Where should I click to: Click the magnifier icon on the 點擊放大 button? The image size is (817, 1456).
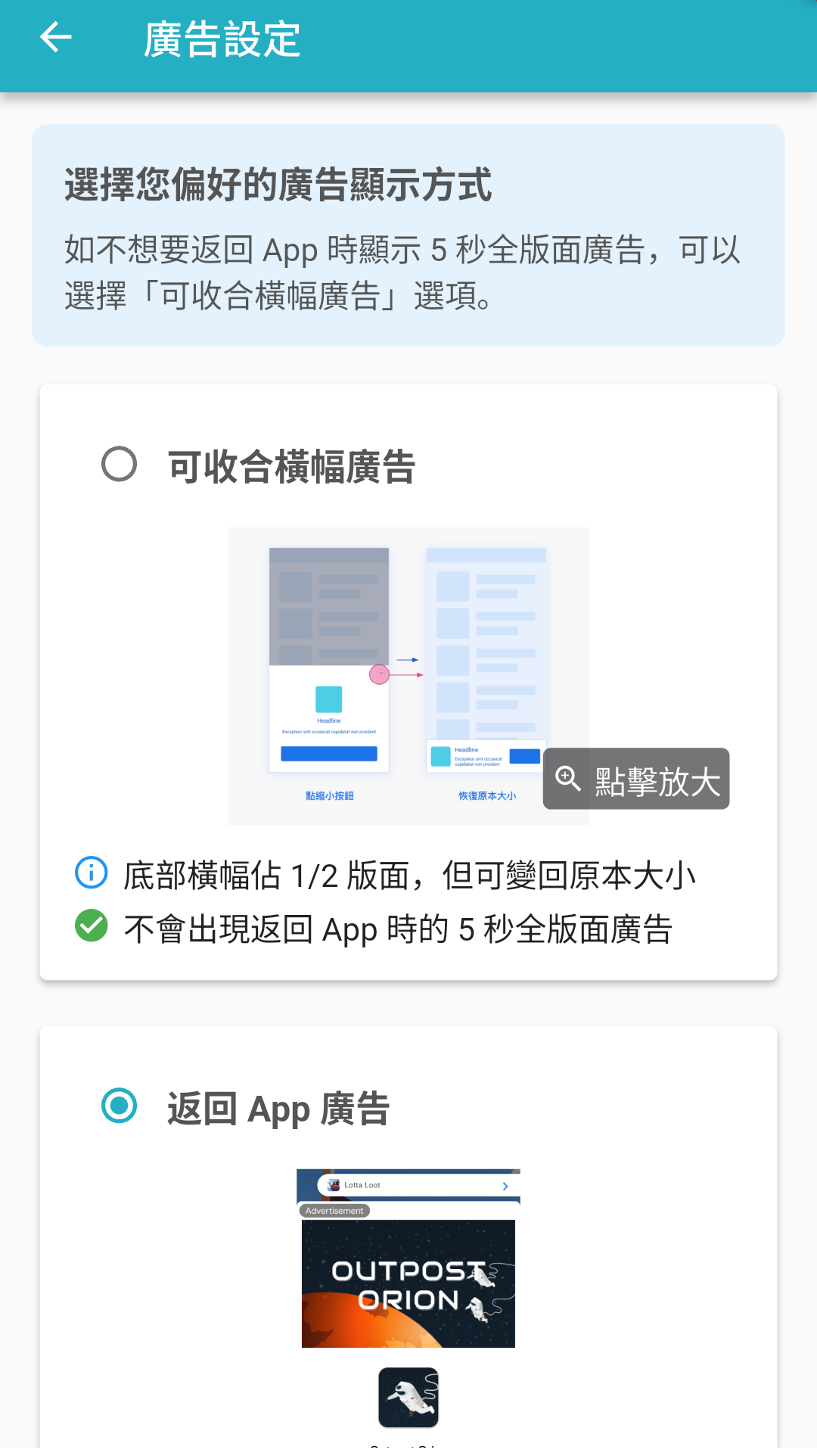point(569,779)
